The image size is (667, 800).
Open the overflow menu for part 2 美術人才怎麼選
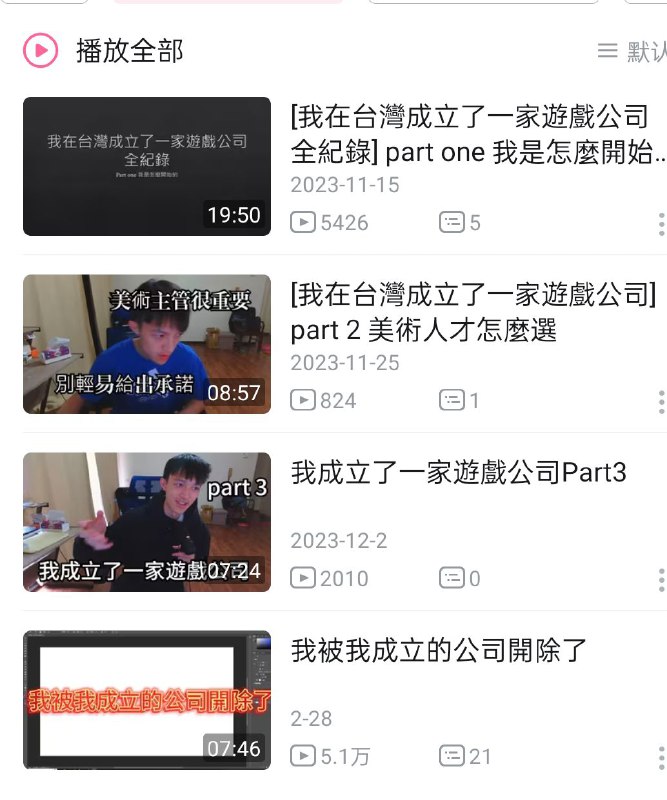(x=661, y=402)
